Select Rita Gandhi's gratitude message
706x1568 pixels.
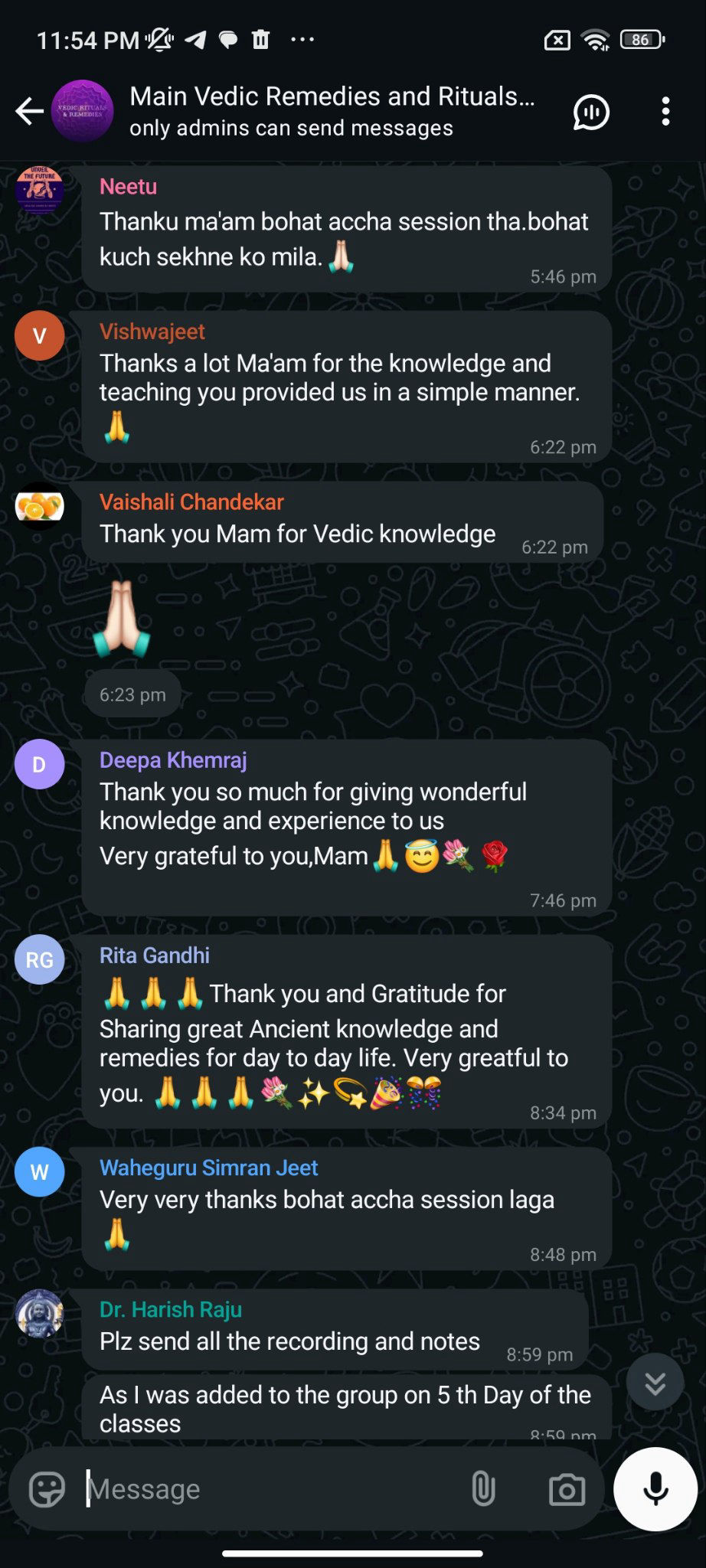pos(345,1043)
